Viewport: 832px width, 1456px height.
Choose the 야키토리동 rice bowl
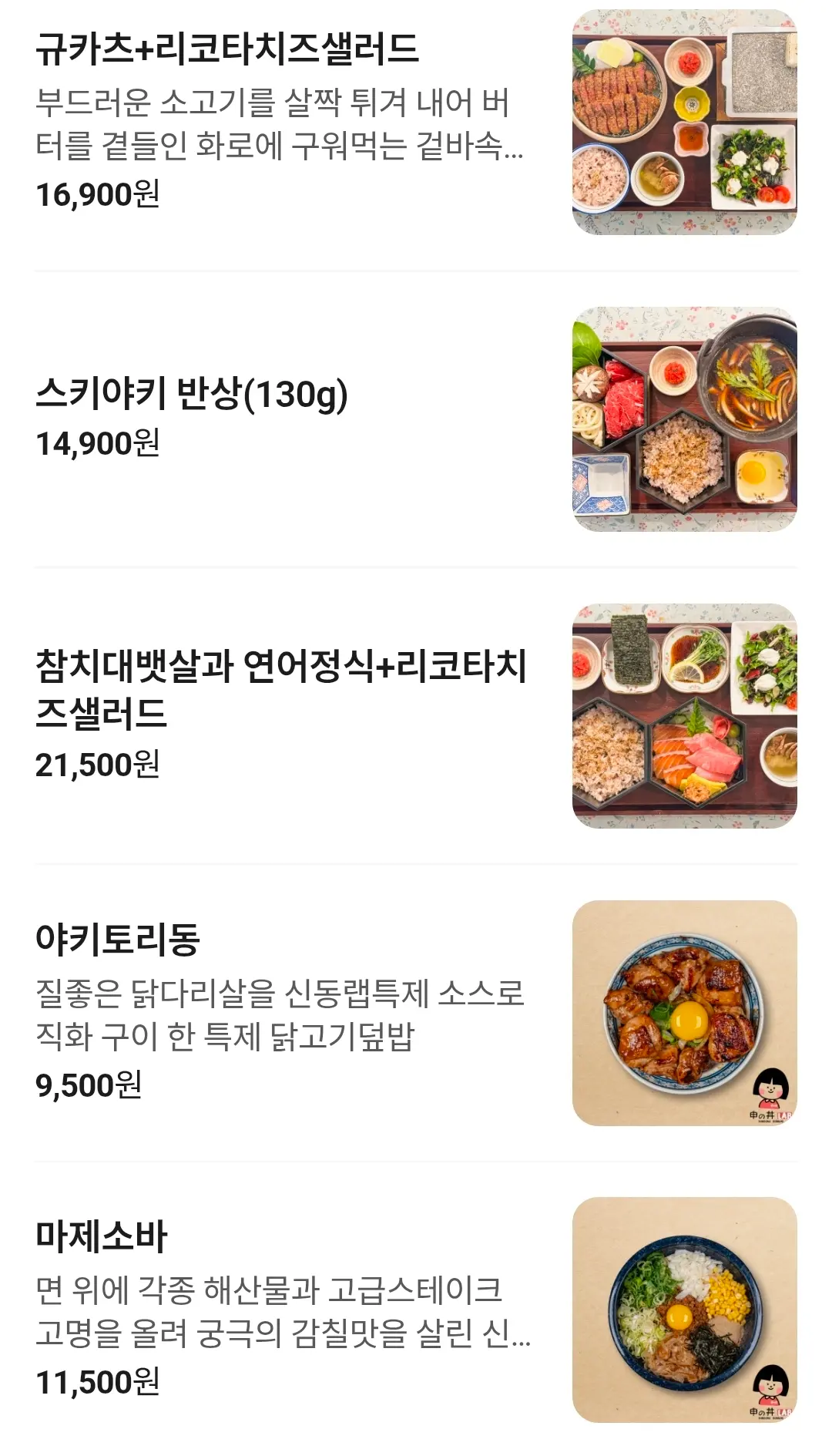pyautogui.click(x=416, y=1013)
